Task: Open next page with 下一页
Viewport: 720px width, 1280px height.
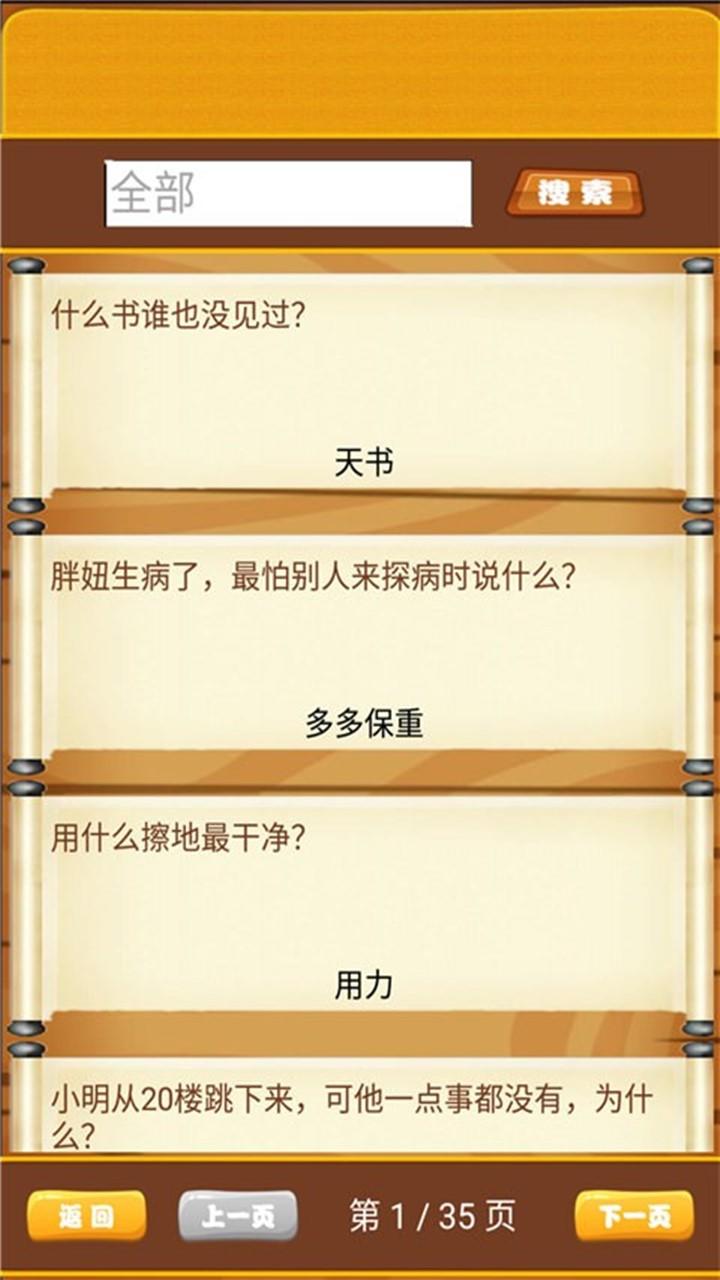Action: 634,1216
